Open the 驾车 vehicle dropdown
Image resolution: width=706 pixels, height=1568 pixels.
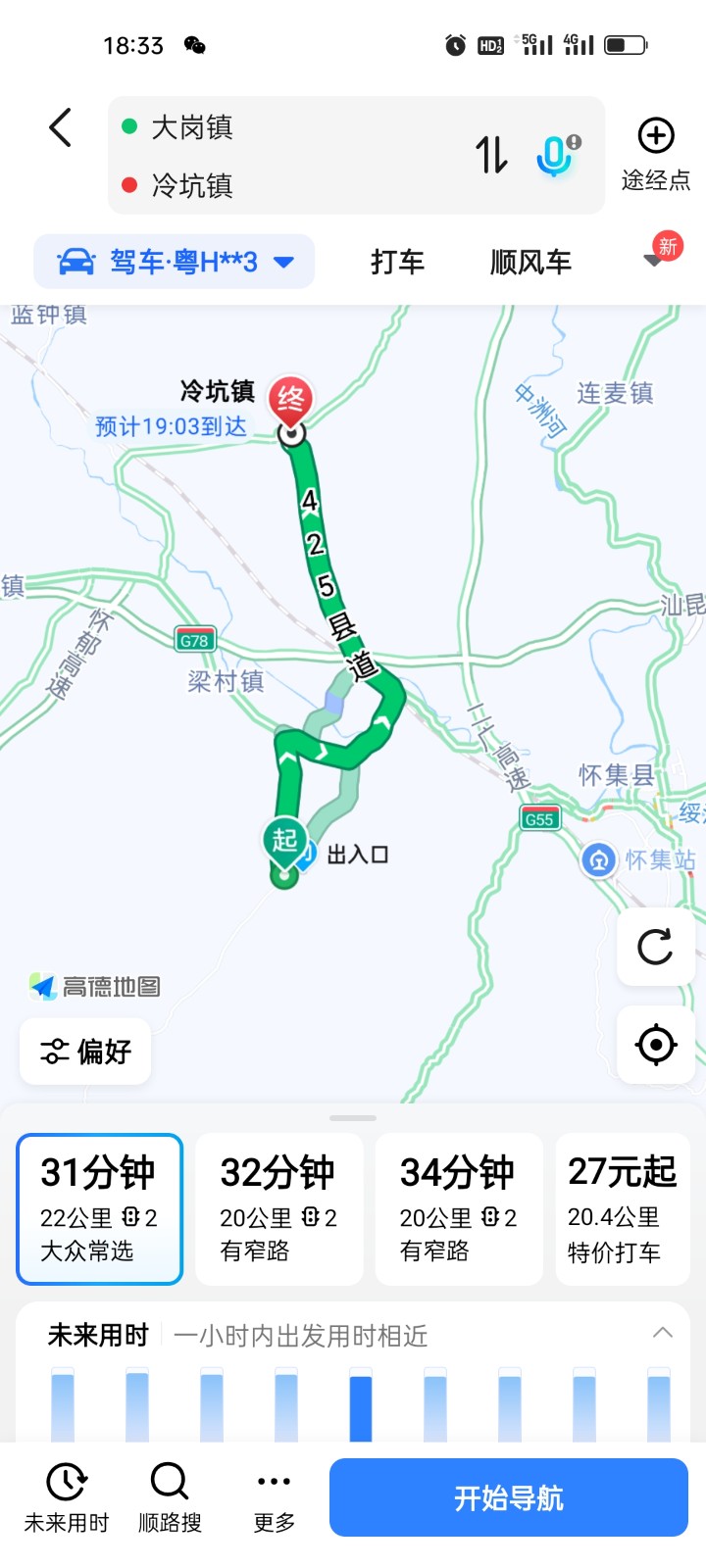(x=175, y=262)
